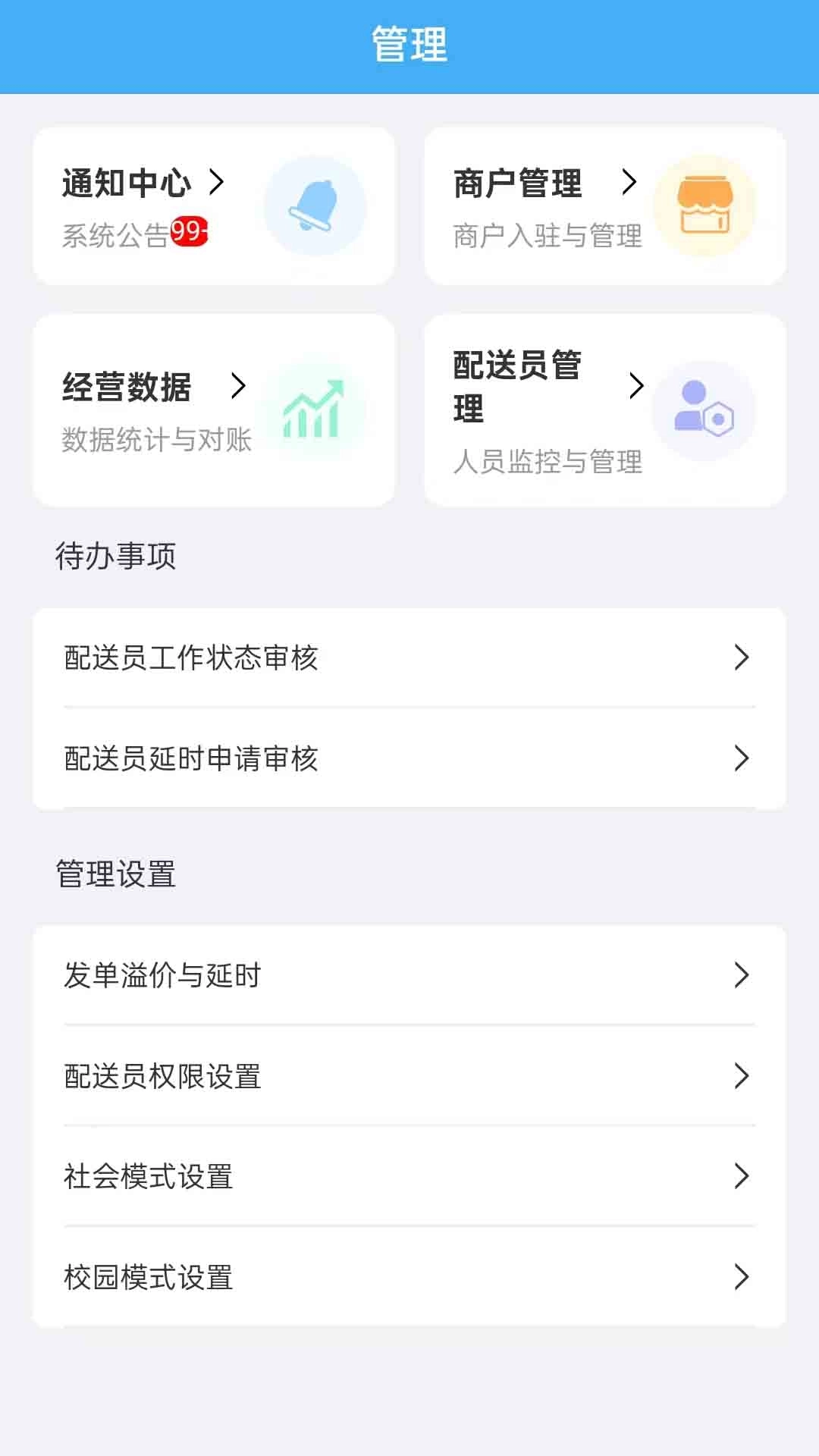This screenshot has height=1456, width=819.
Task: Open 配送员工作状态审核 via its right chevron
Action: (742, 659)
